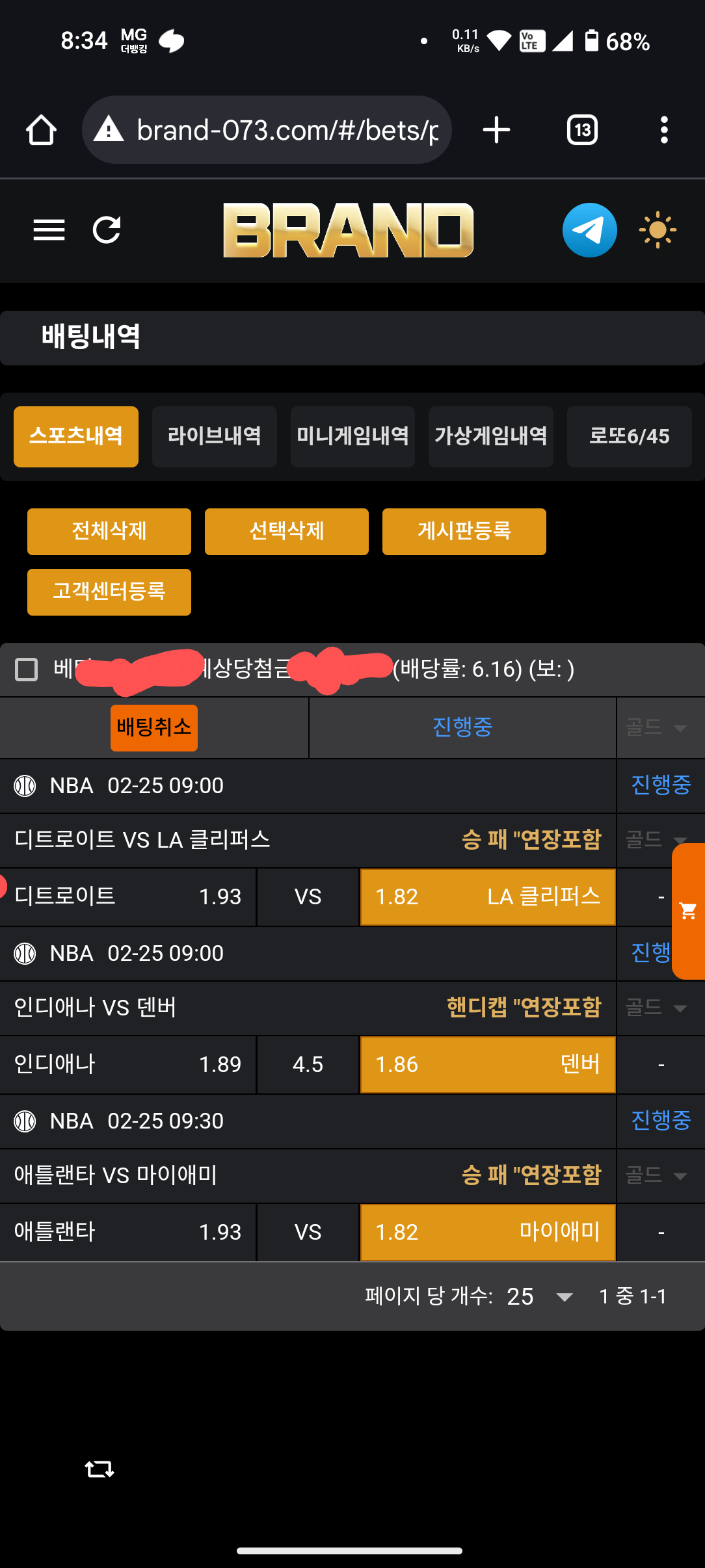
Task: Open the hamburger side menu
Action: click(49, 229)
